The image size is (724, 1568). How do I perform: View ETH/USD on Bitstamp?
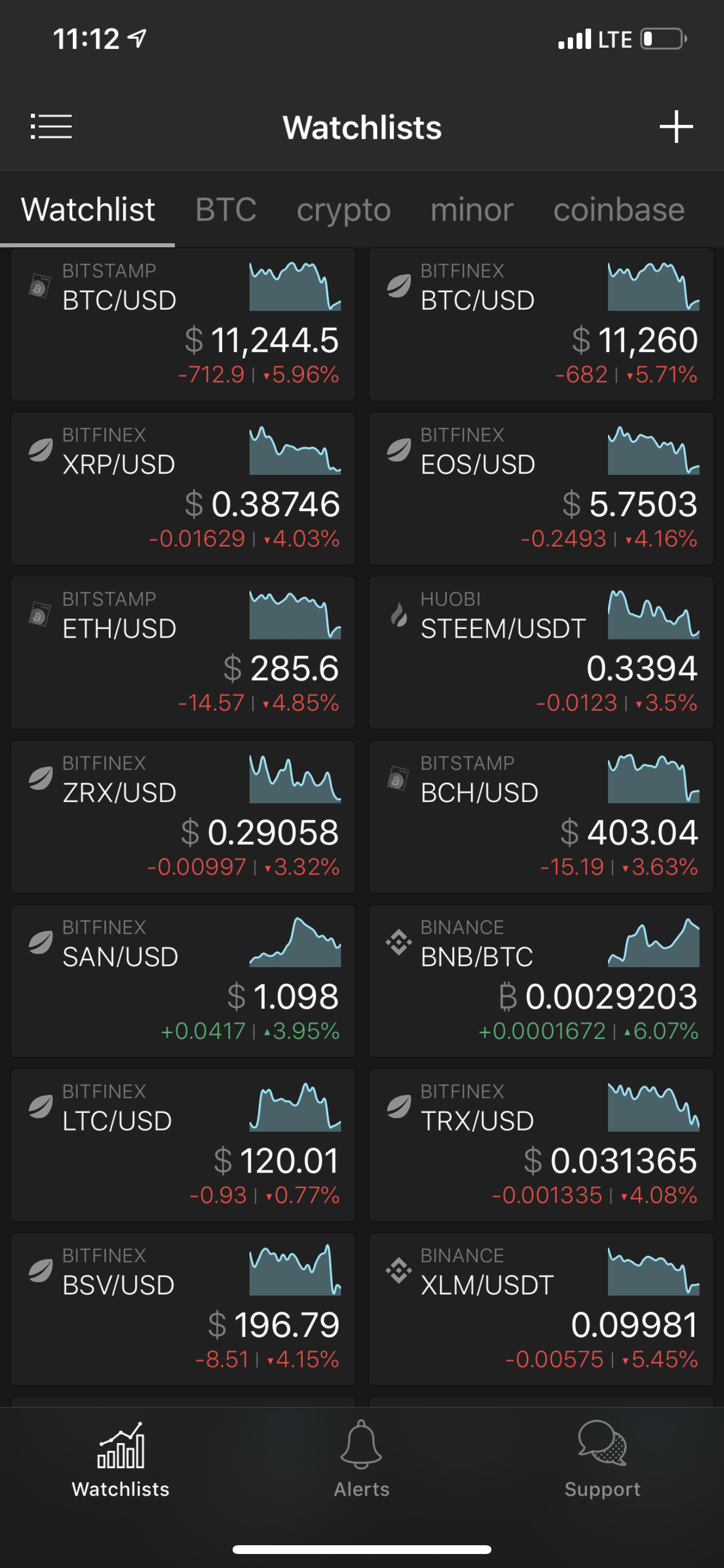coord(182,653)
